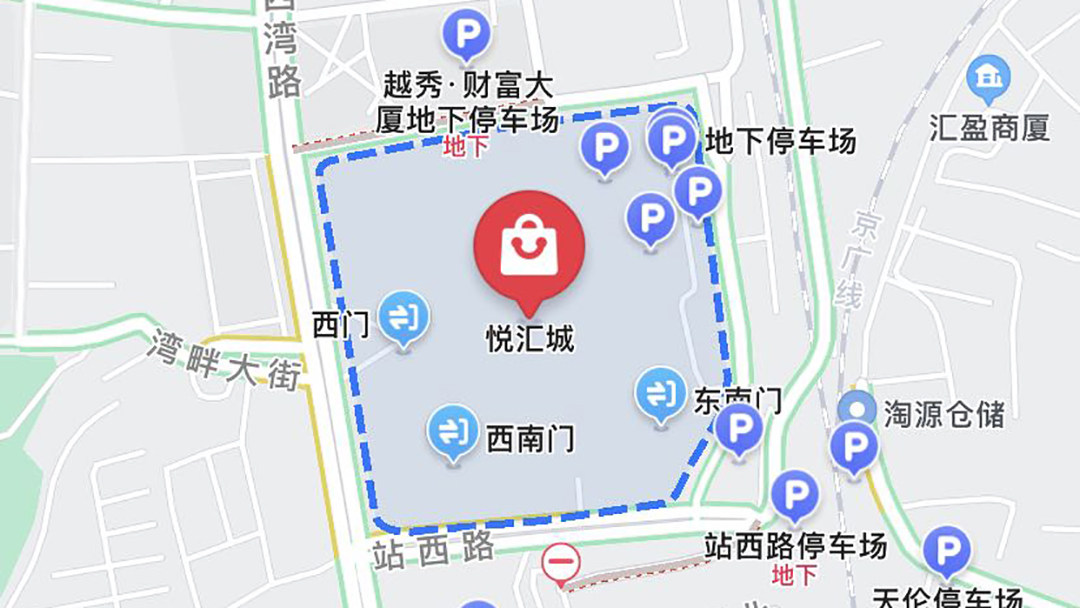Open 越秀·财富大厦地下停车场 parking marker

point(466,35)
